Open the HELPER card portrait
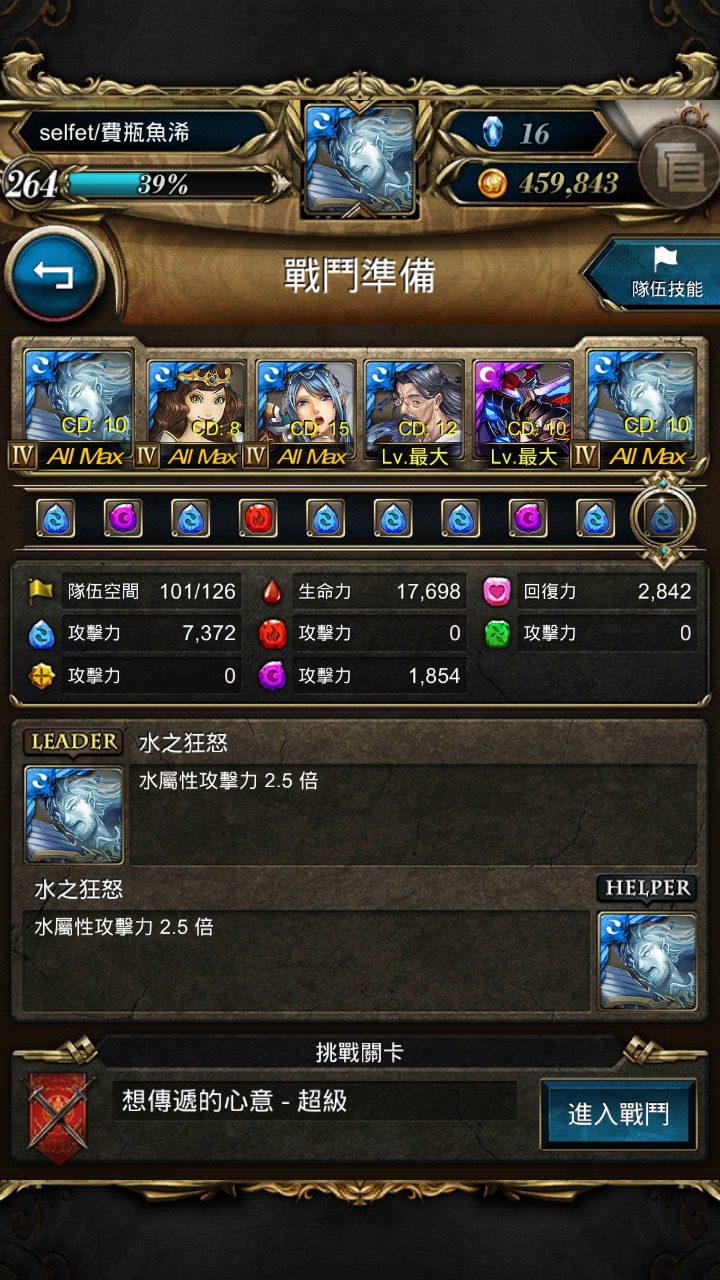The height and width of the screenshot is (1280, 720). coord(647,961)
